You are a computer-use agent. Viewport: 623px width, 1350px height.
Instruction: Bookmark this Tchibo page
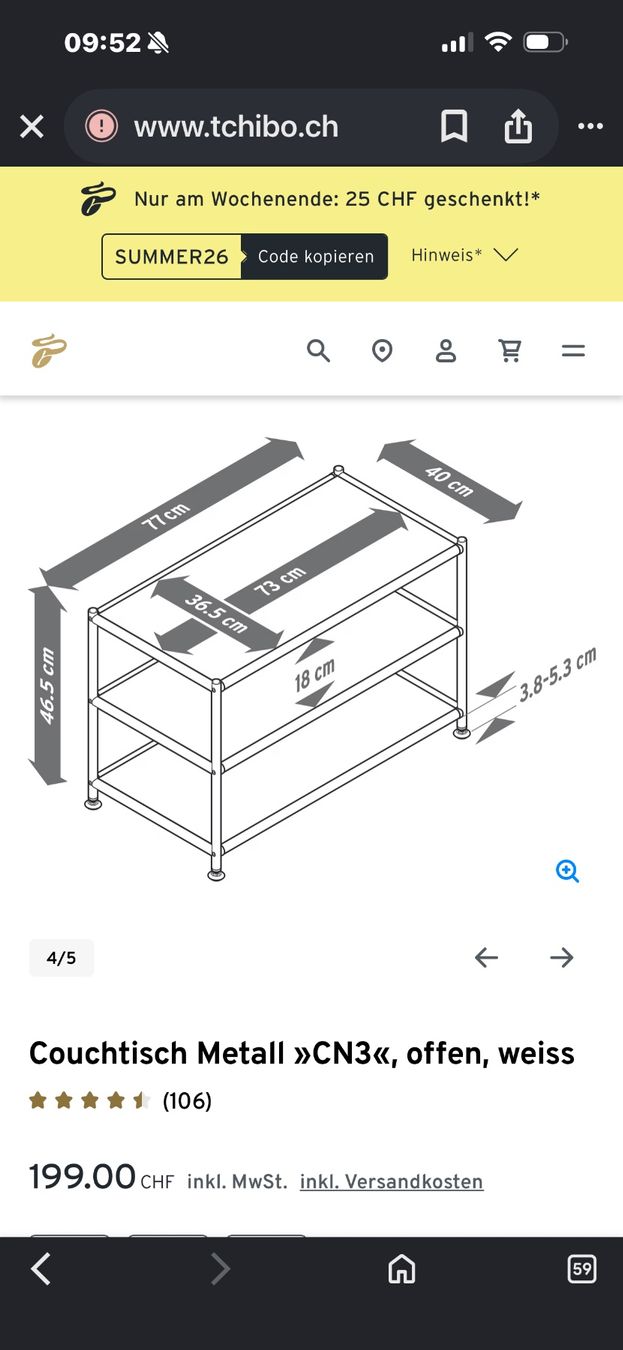454,127
